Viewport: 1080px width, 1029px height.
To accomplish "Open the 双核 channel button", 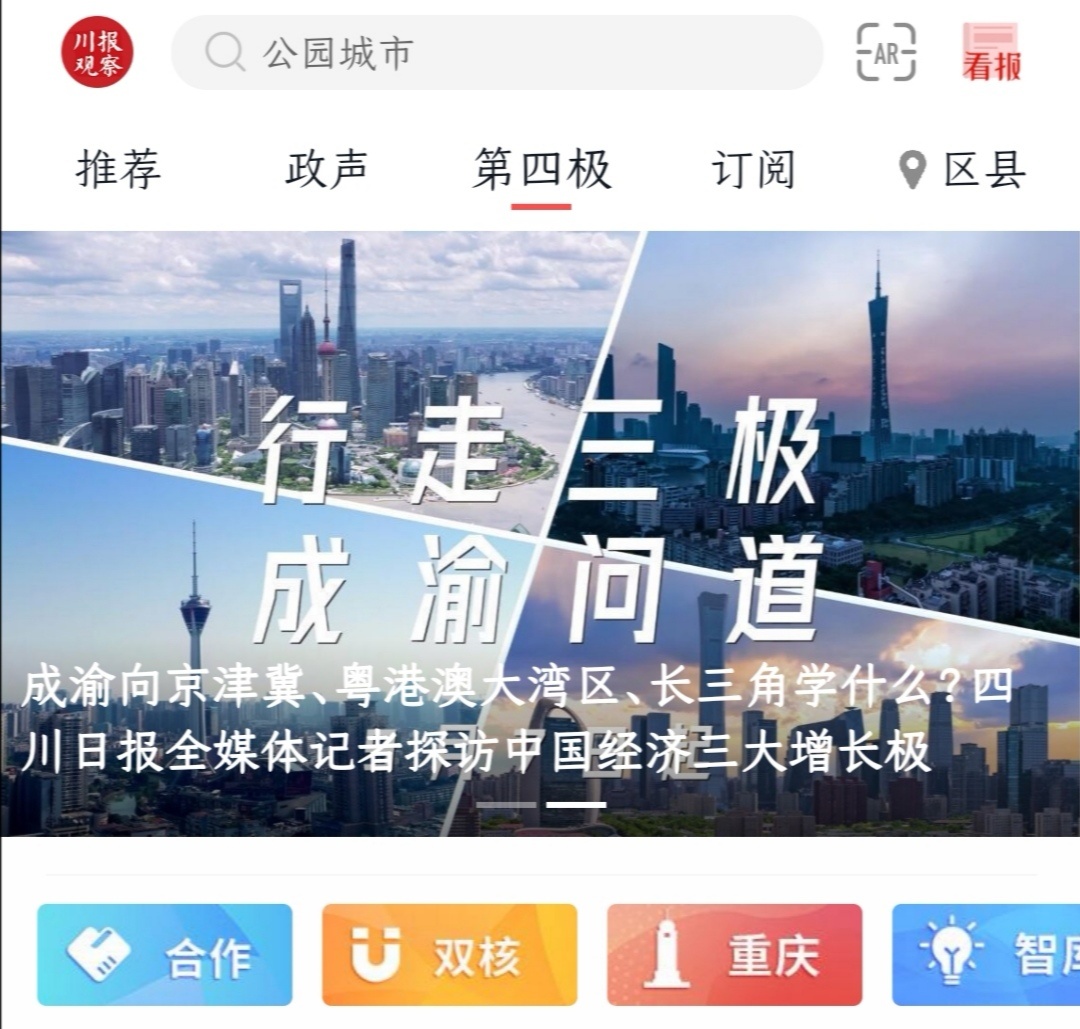I will 449,955.
